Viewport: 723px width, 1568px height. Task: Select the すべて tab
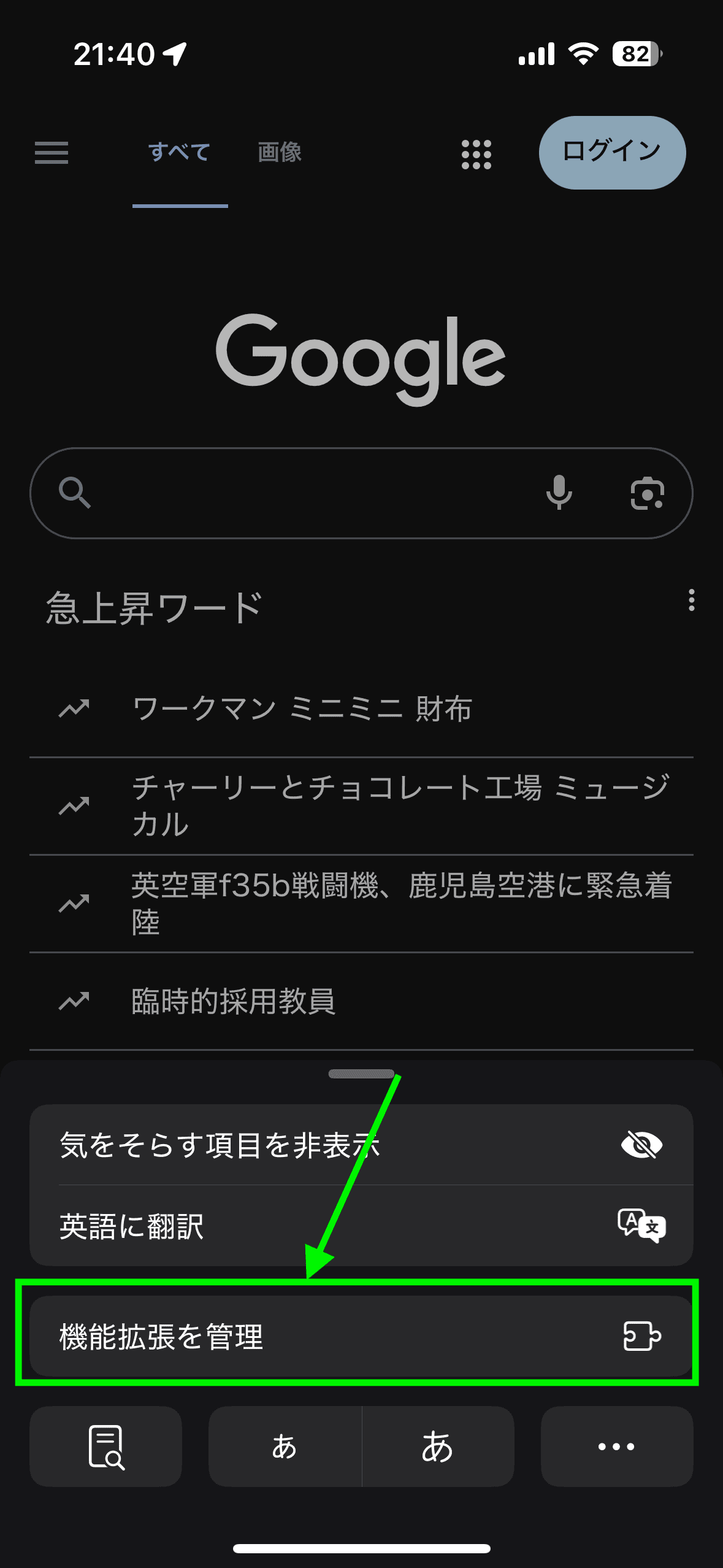tap(179, 153)
